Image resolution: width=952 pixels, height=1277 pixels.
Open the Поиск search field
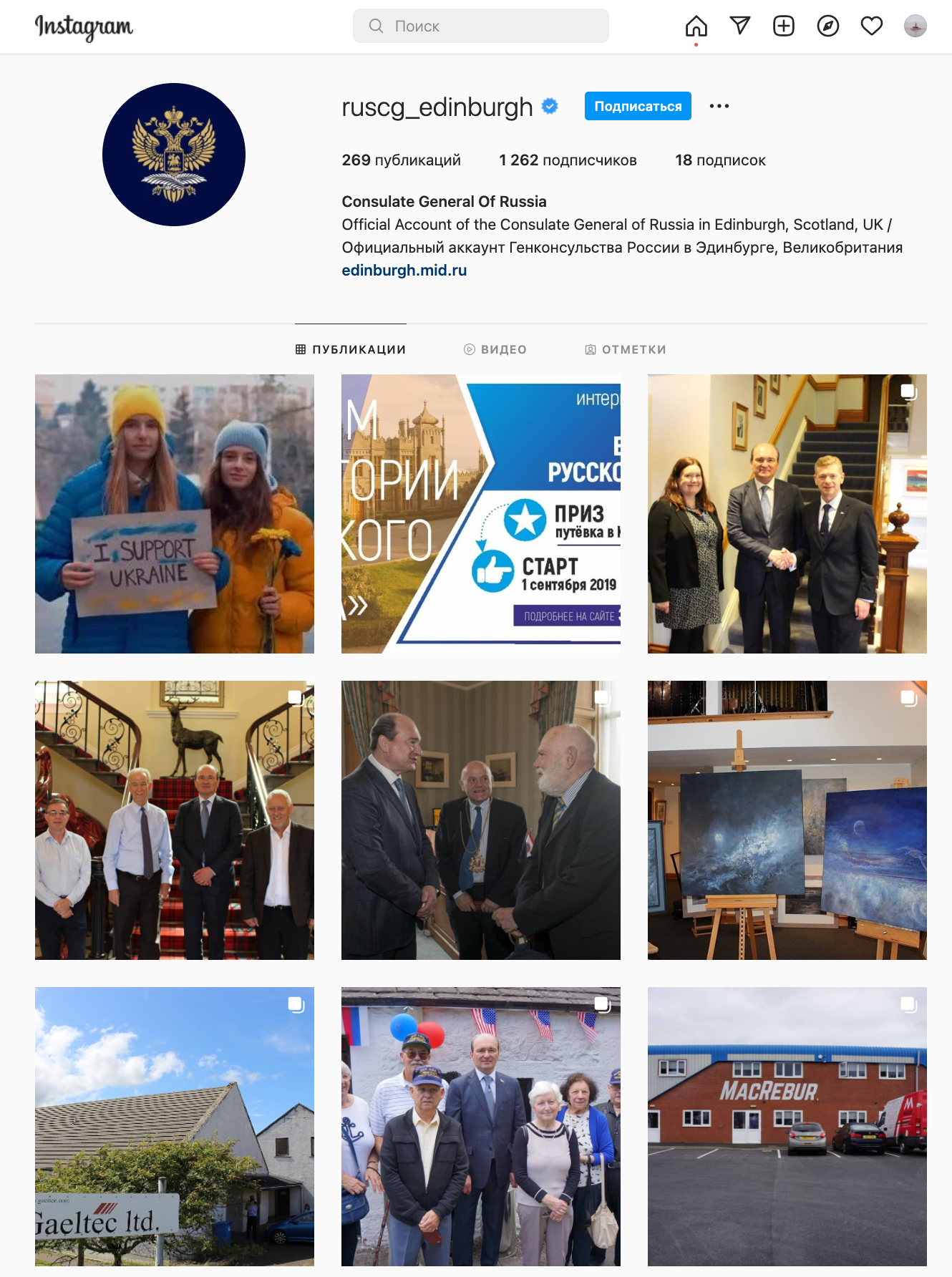(x=480, y=26)
